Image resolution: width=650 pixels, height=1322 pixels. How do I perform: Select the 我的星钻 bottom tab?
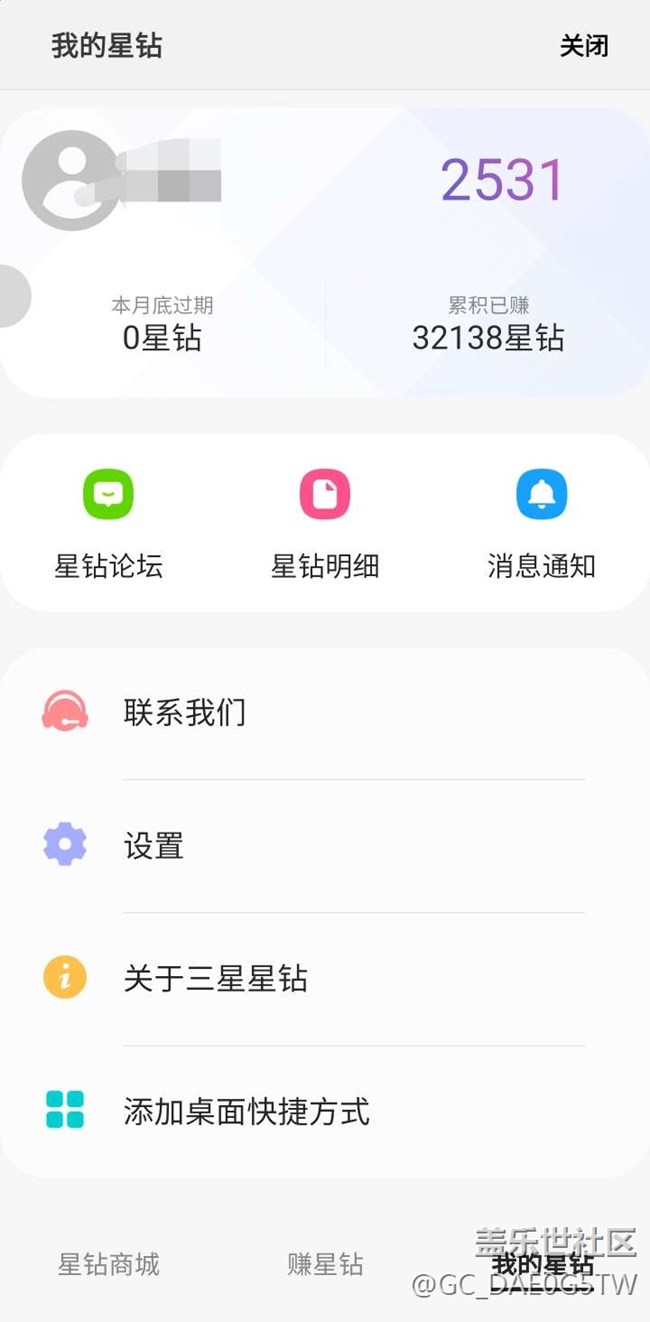(542, 1264)
